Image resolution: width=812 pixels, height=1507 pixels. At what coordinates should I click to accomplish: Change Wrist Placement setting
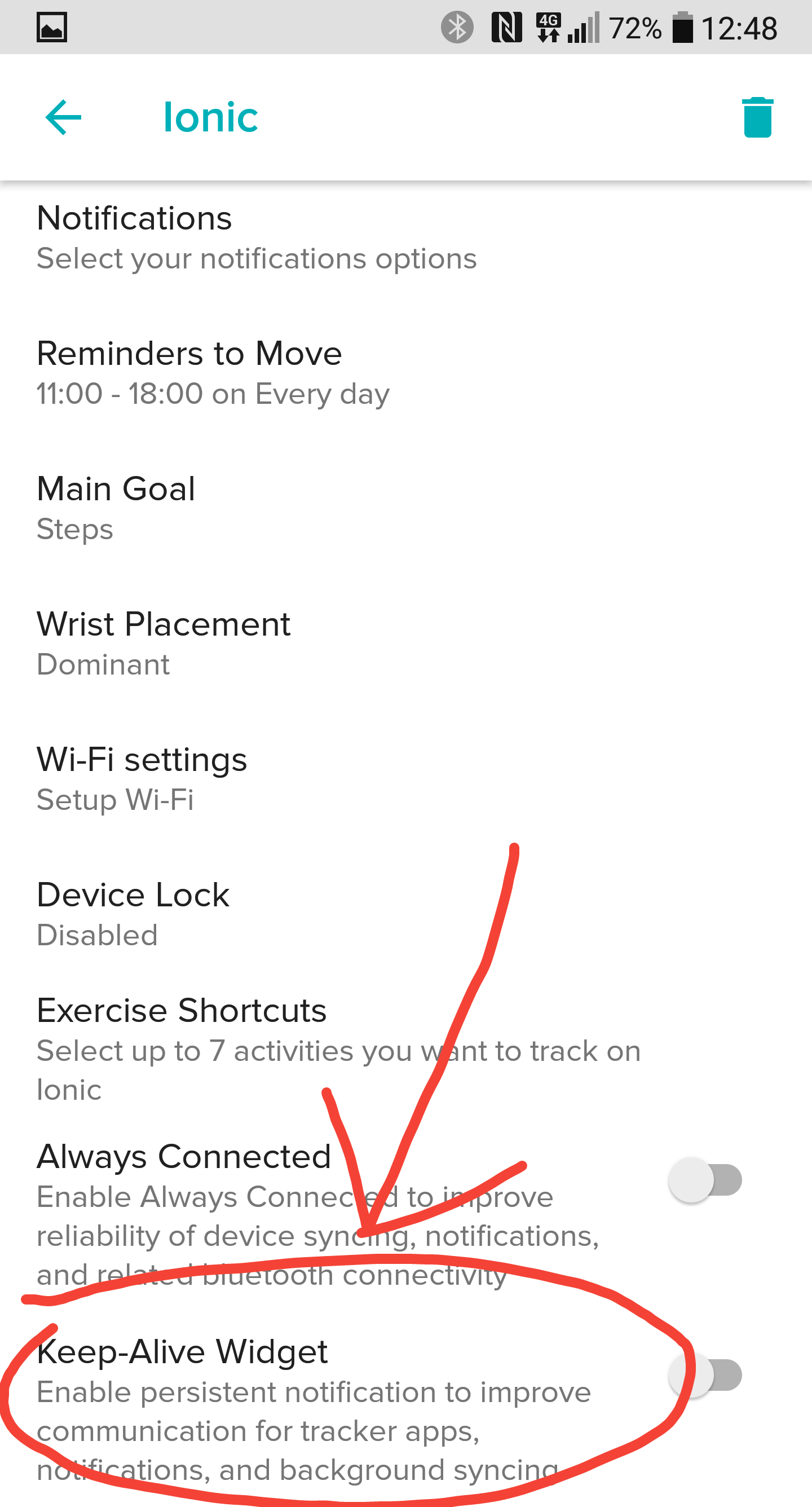(163, 643)
